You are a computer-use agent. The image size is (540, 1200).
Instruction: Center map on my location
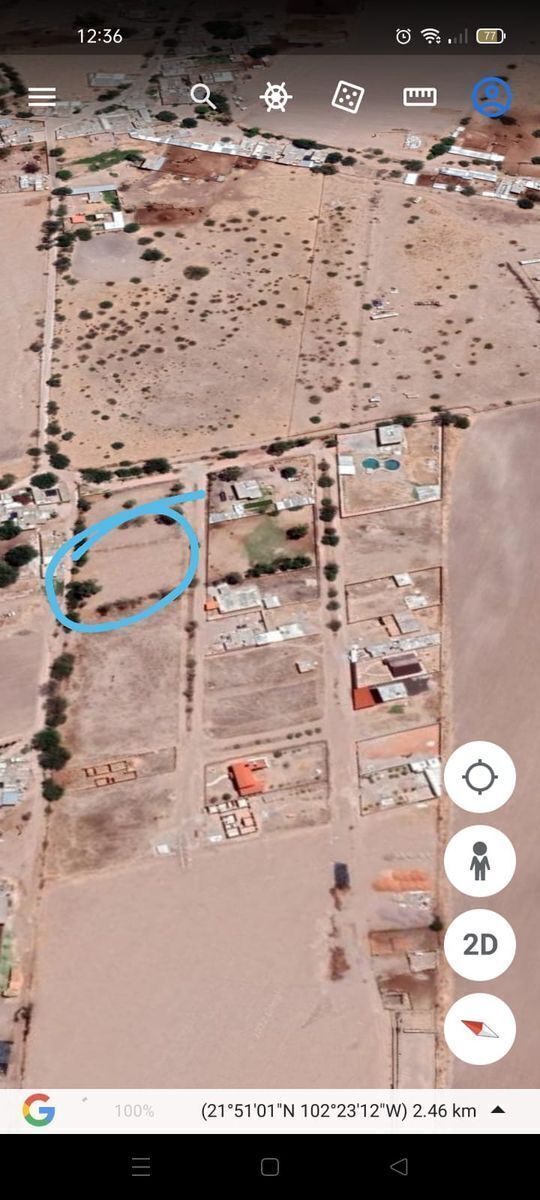(480, 777)
